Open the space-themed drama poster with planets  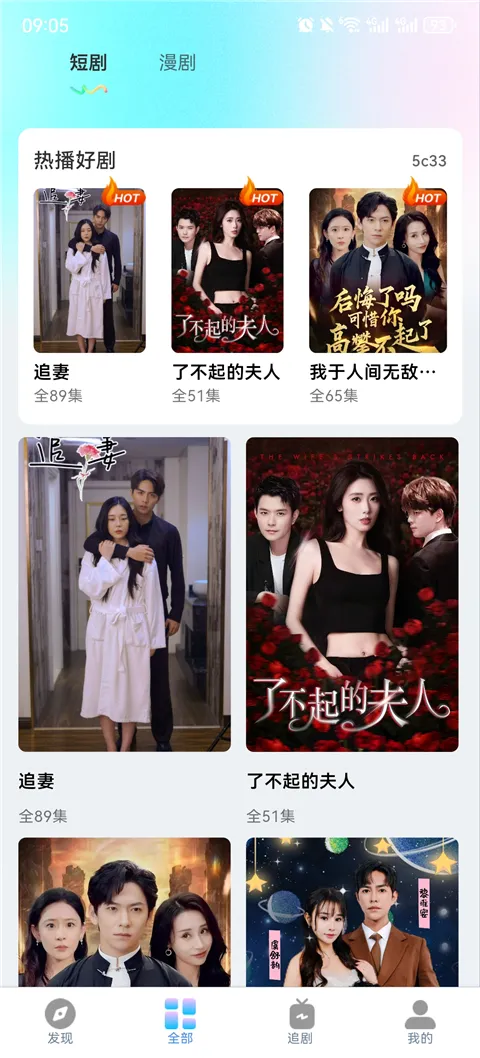pyautogui.click(x=352, y=912)
